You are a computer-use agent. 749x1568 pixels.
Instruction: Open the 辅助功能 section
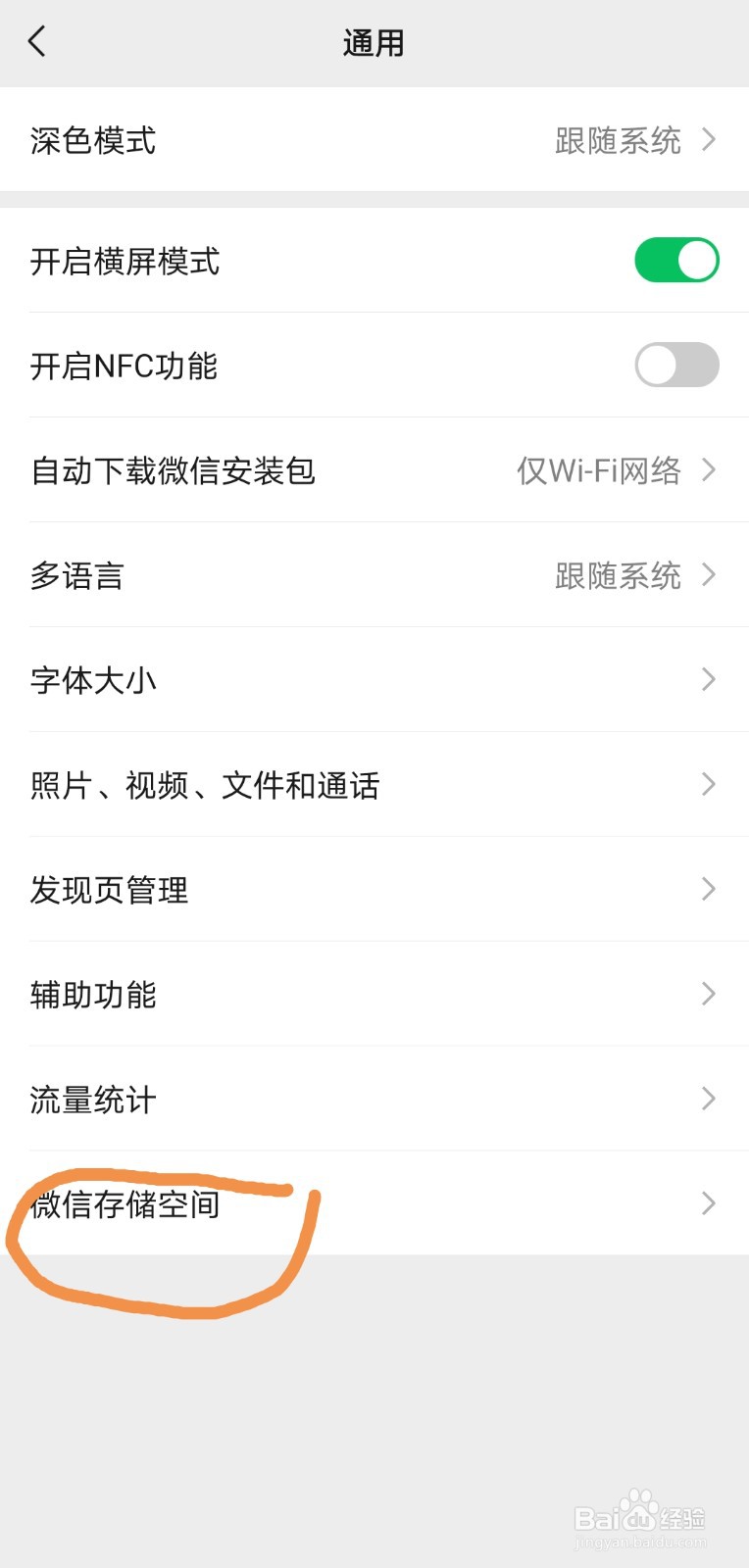click(x=373, y=994)
